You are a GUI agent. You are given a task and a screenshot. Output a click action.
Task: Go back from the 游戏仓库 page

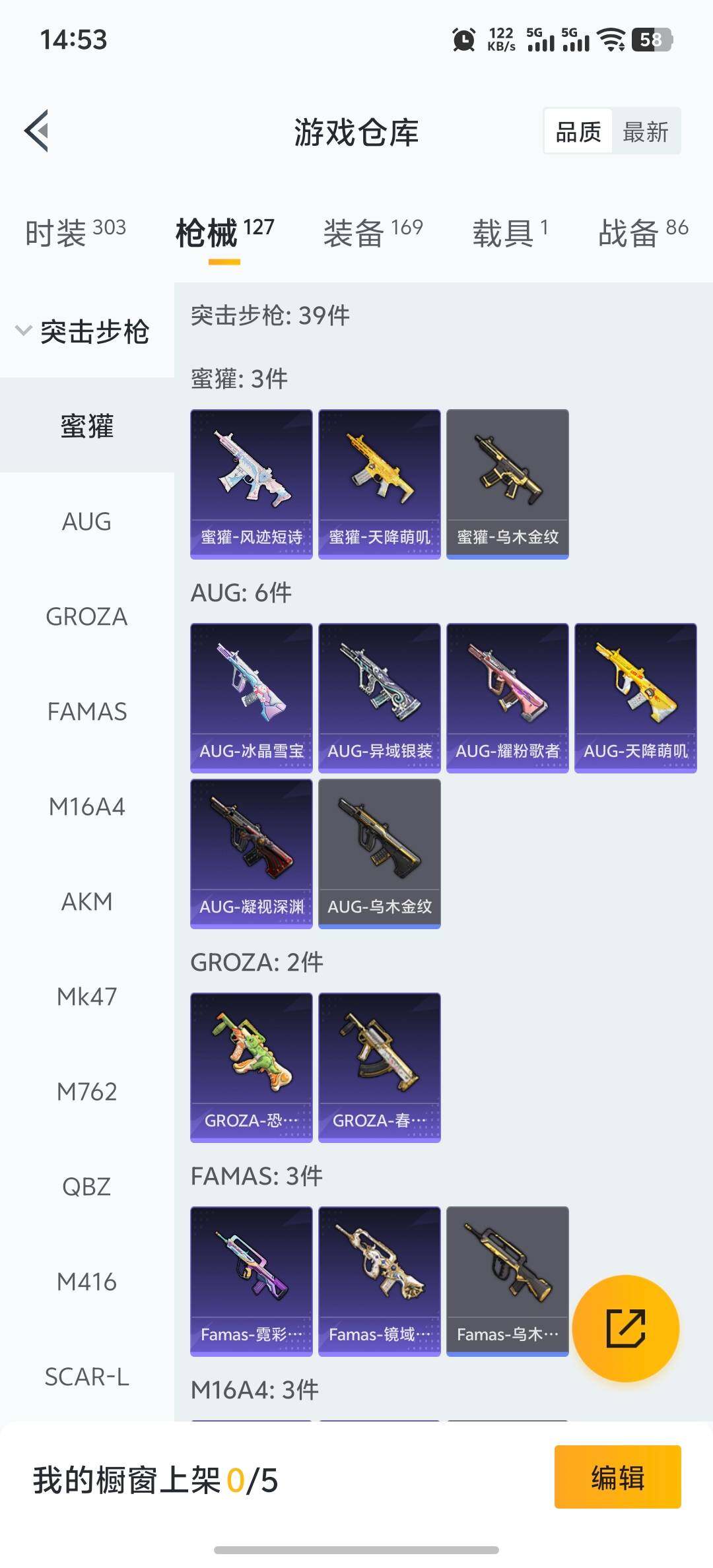[x=37, y=131]
